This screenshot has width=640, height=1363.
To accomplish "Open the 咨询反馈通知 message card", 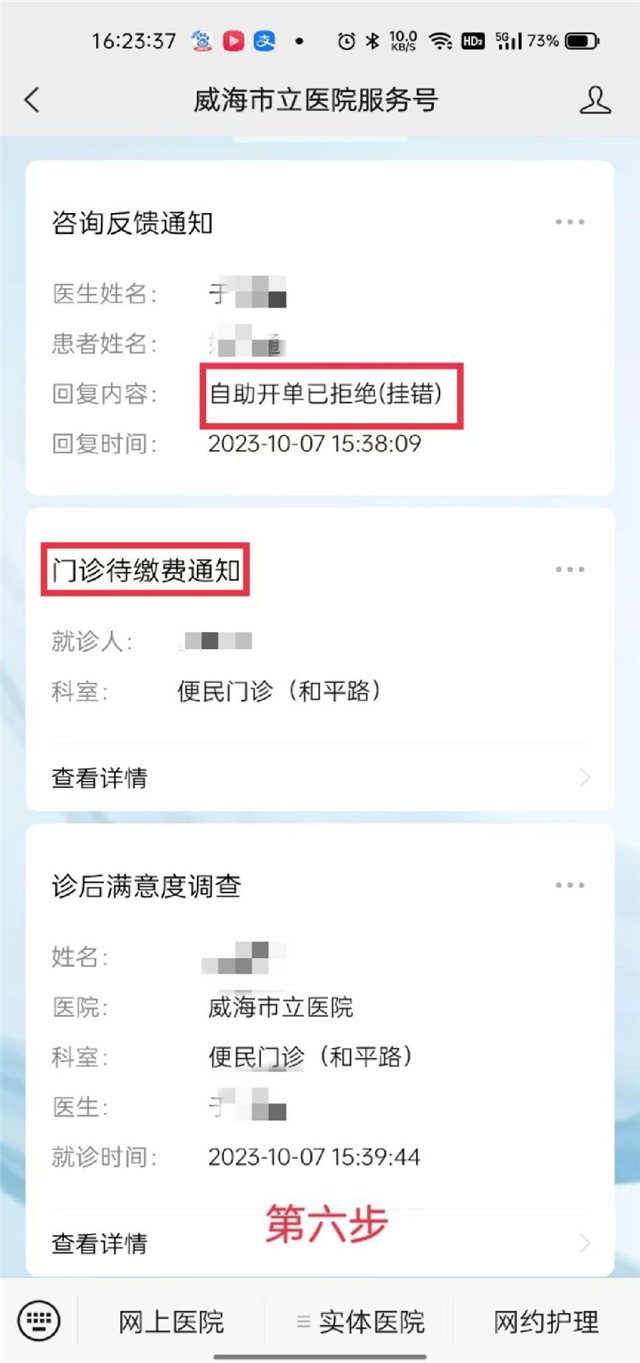I will coord(320,330).
